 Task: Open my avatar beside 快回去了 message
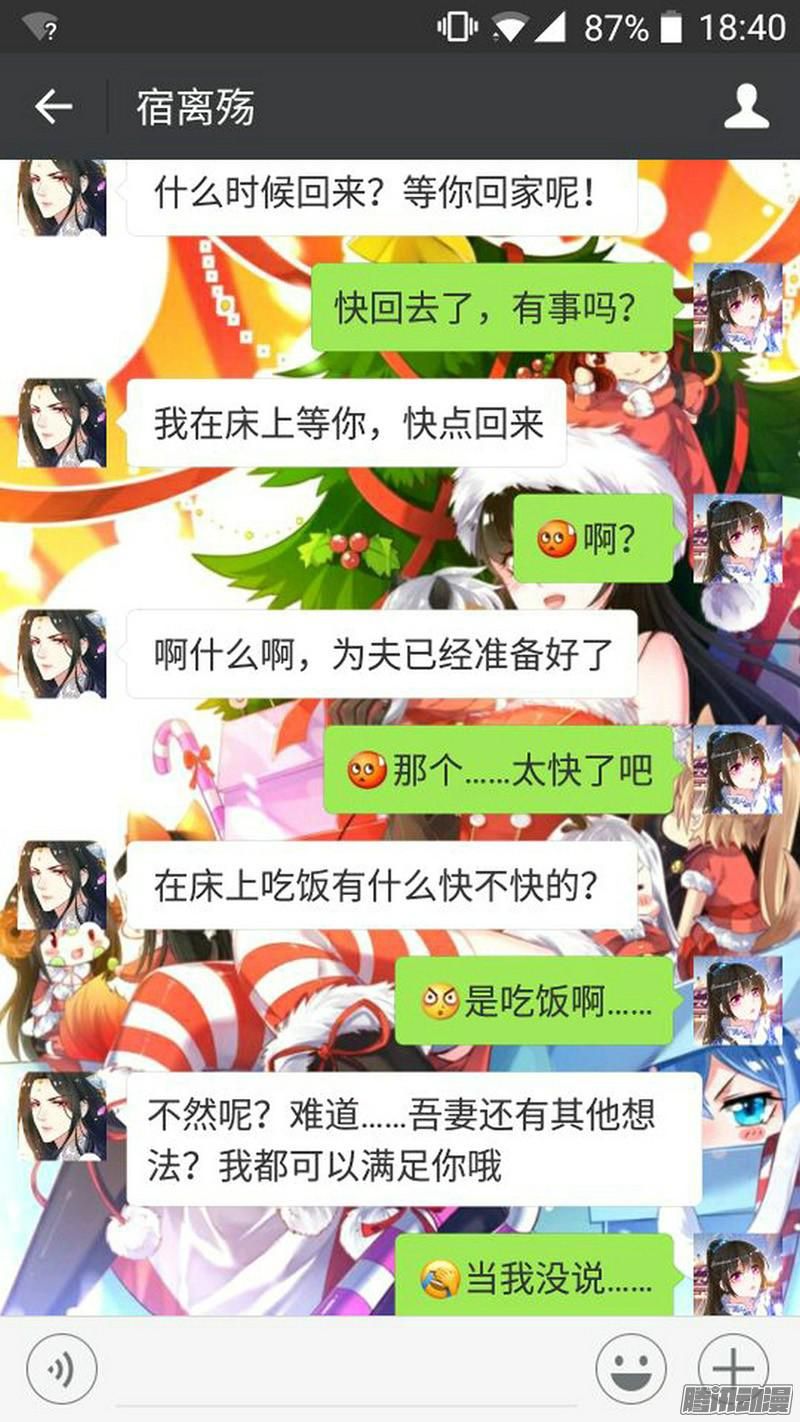738,307
